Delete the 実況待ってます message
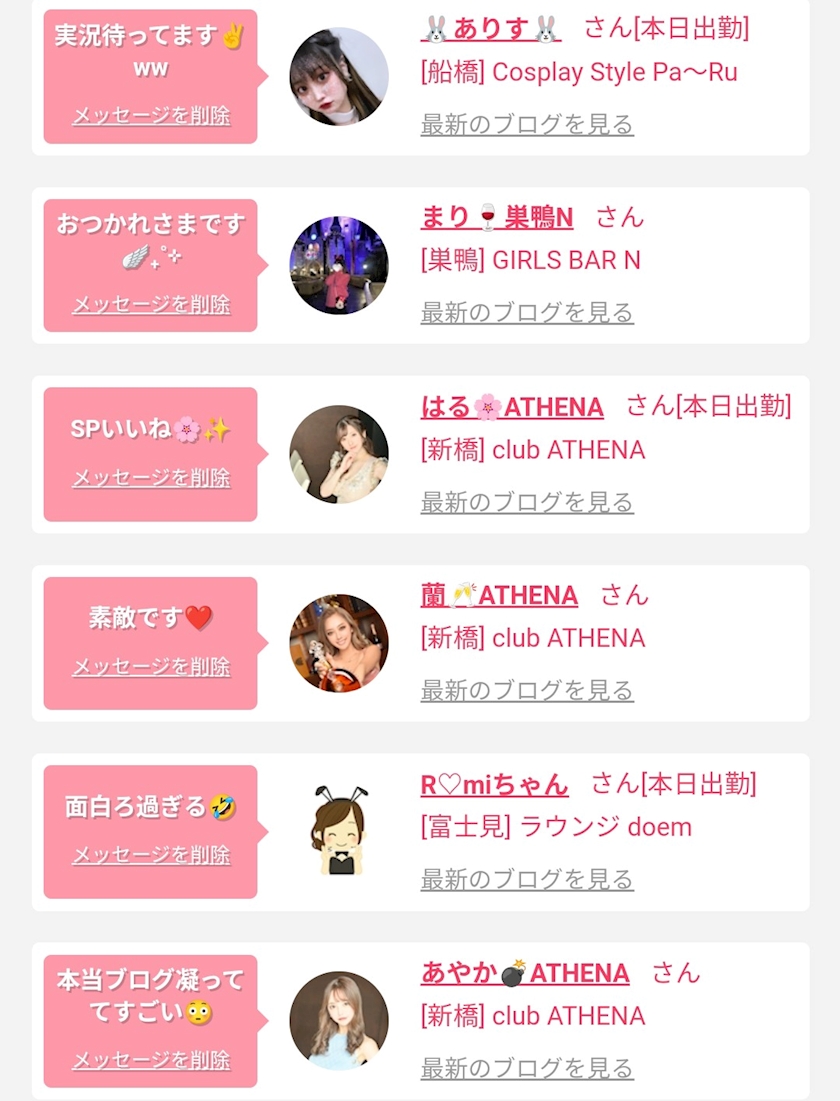The width and height of the screenshot is (840, 1101). (x=152, y=115)
